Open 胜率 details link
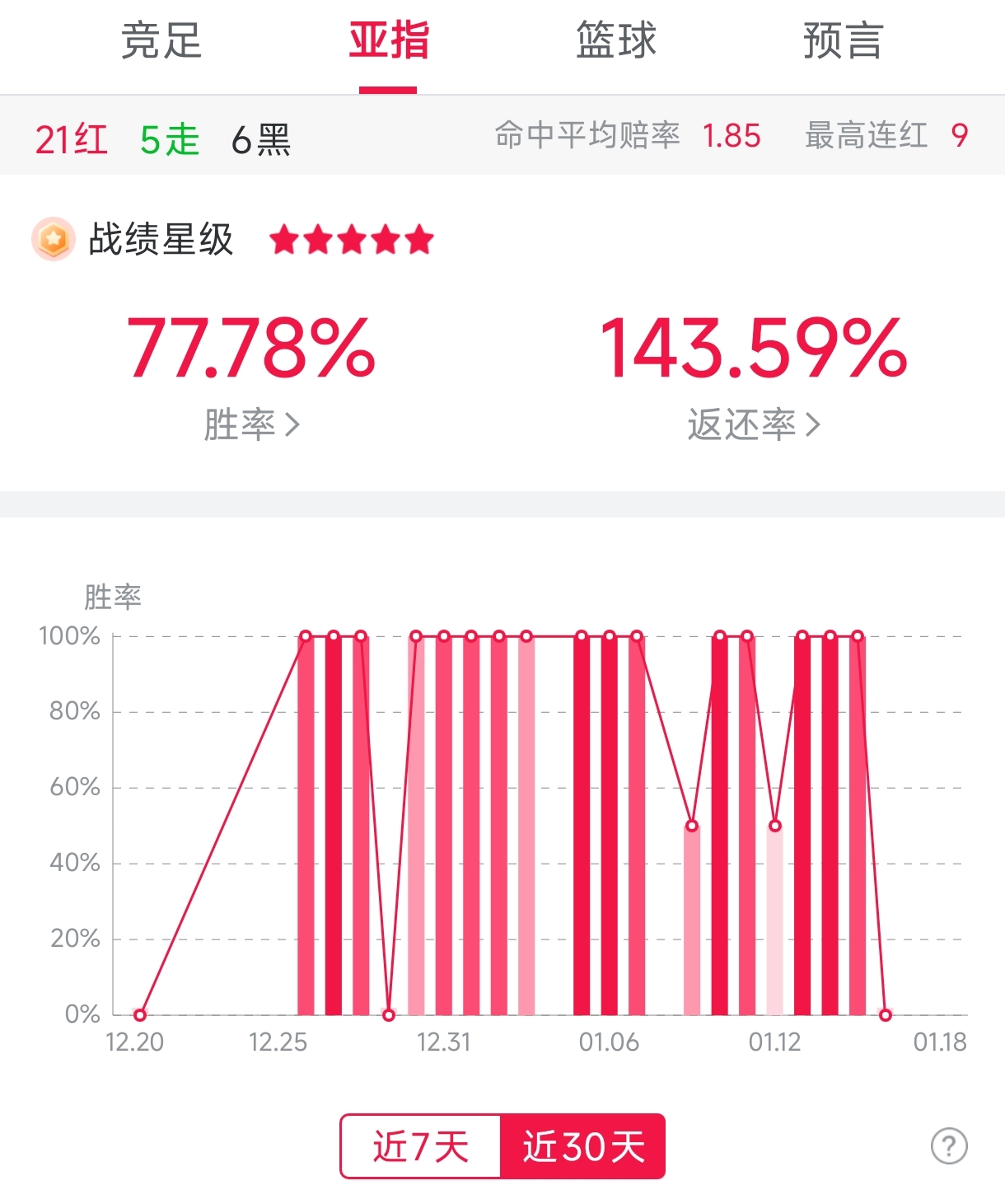Image resolution: width=1005 pixels, height=1204 pixels. (251, 425)
